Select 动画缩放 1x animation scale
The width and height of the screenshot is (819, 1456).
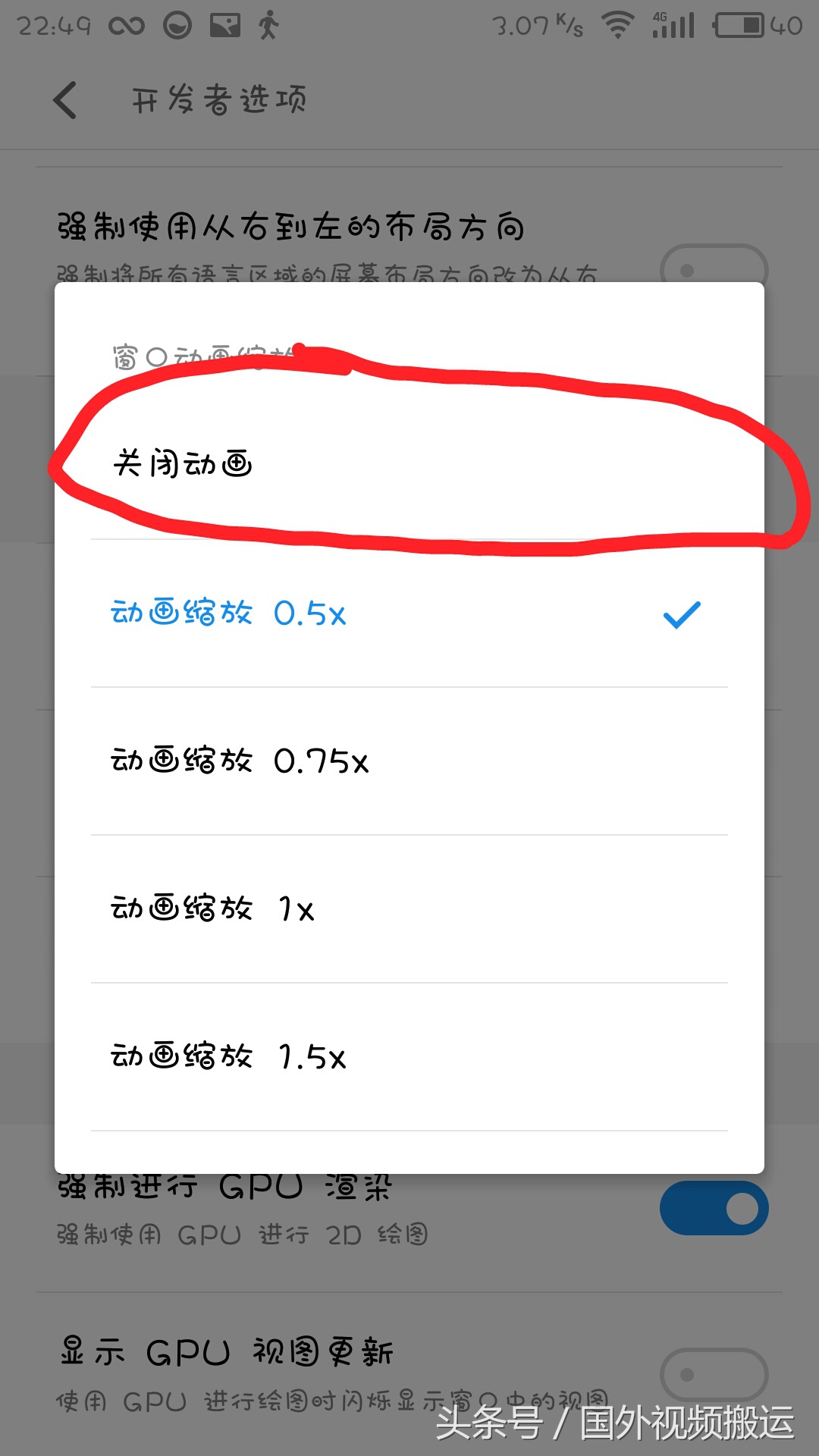pyautogui.click(x=212, y=908)
